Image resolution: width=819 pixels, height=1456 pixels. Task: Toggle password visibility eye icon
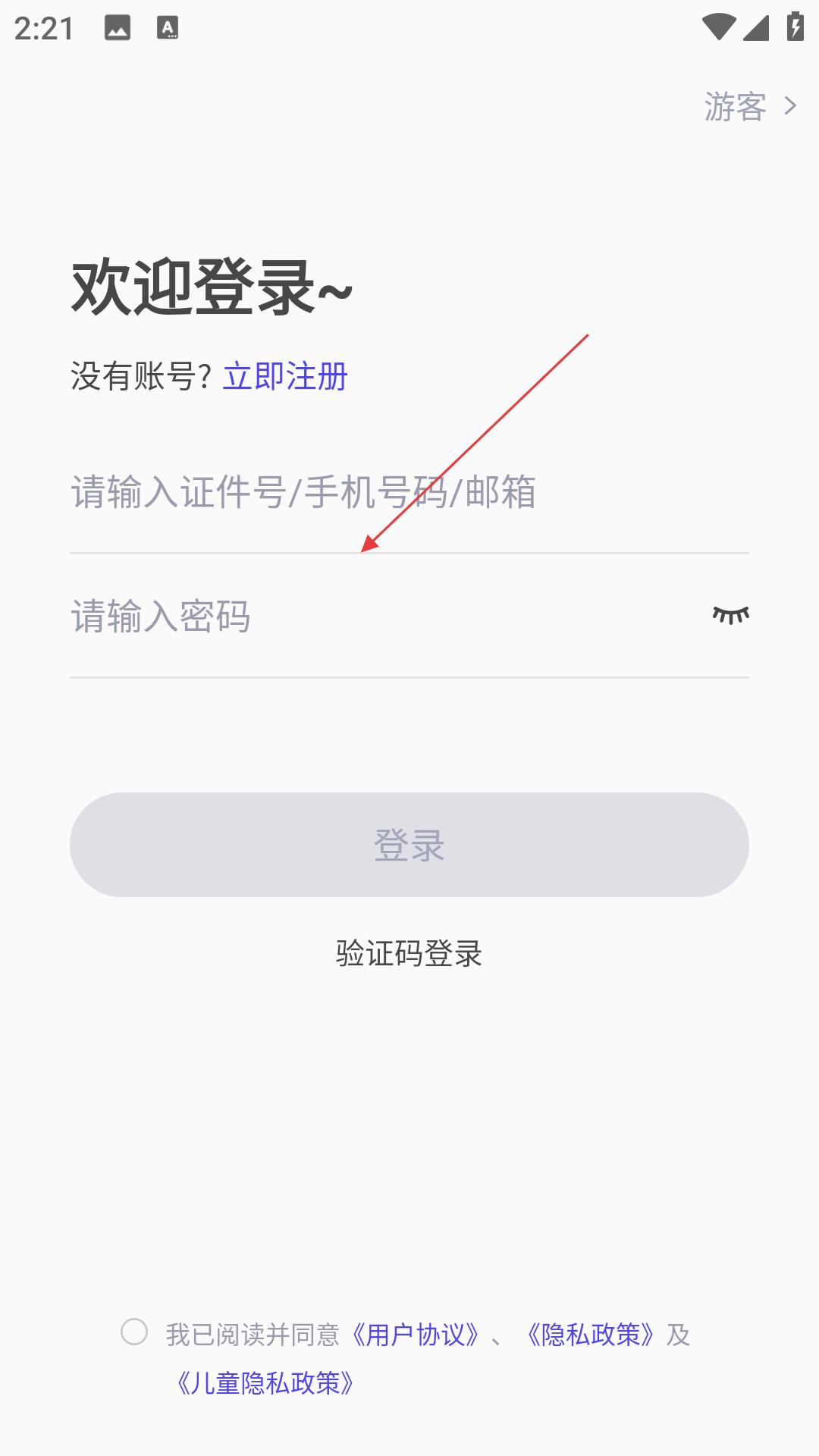(x=730, y=615)
